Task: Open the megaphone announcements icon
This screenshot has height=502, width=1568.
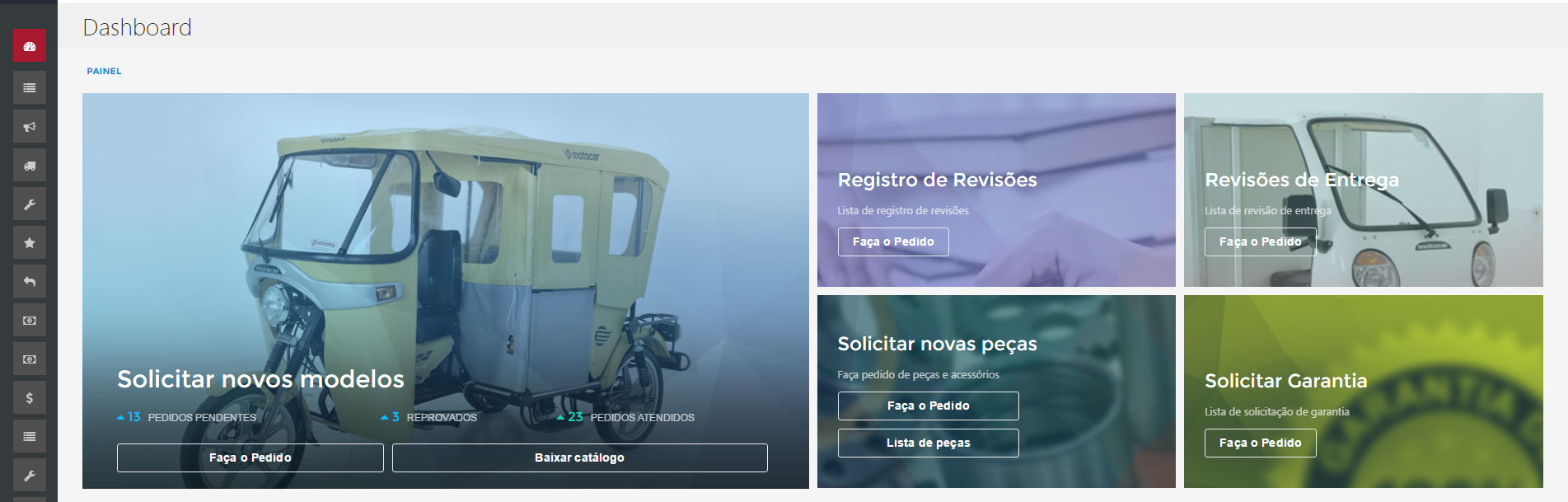Action: click(x=30, y=127)
